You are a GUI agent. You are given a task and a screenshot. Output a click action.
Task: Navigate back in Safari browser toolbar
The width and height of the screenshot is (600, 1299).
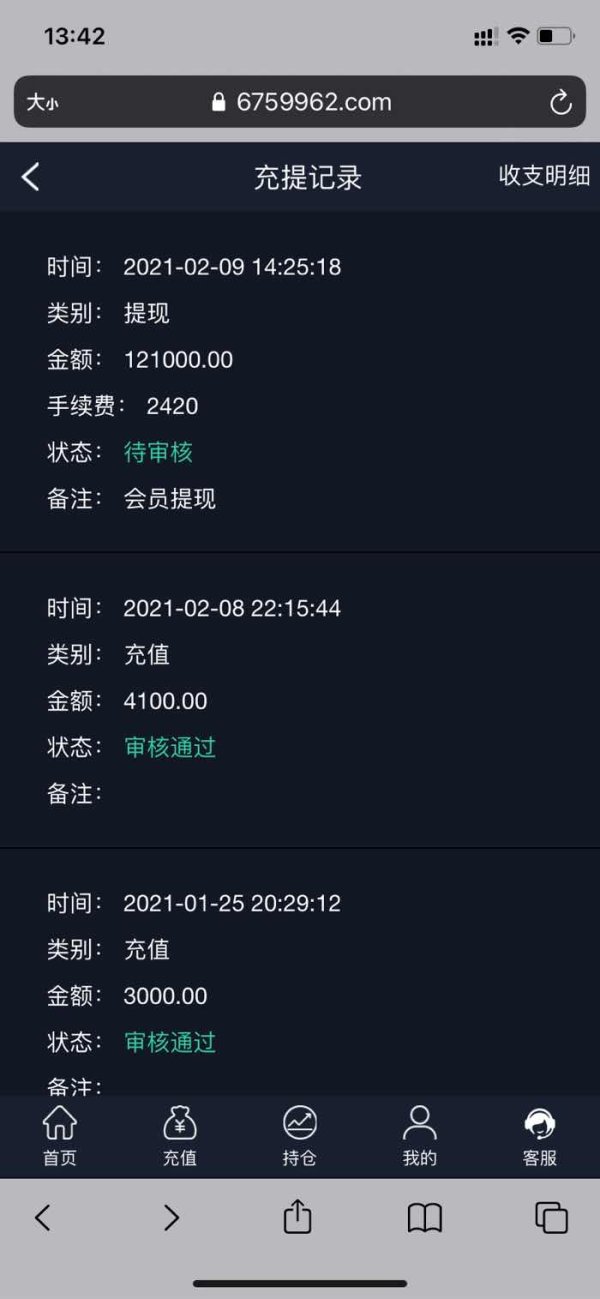pos(42,1217)
